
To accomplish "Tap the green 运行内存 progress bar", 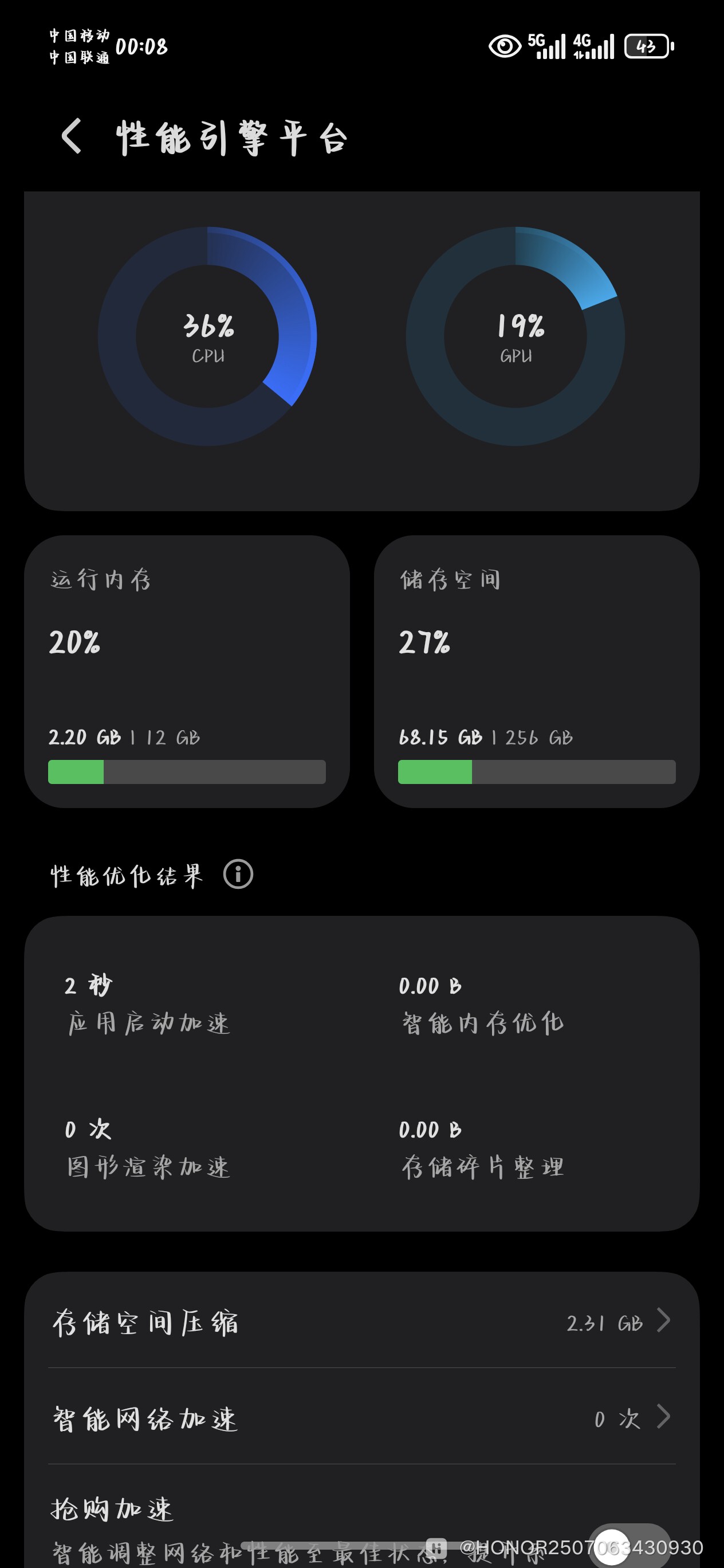I will 186,771.
